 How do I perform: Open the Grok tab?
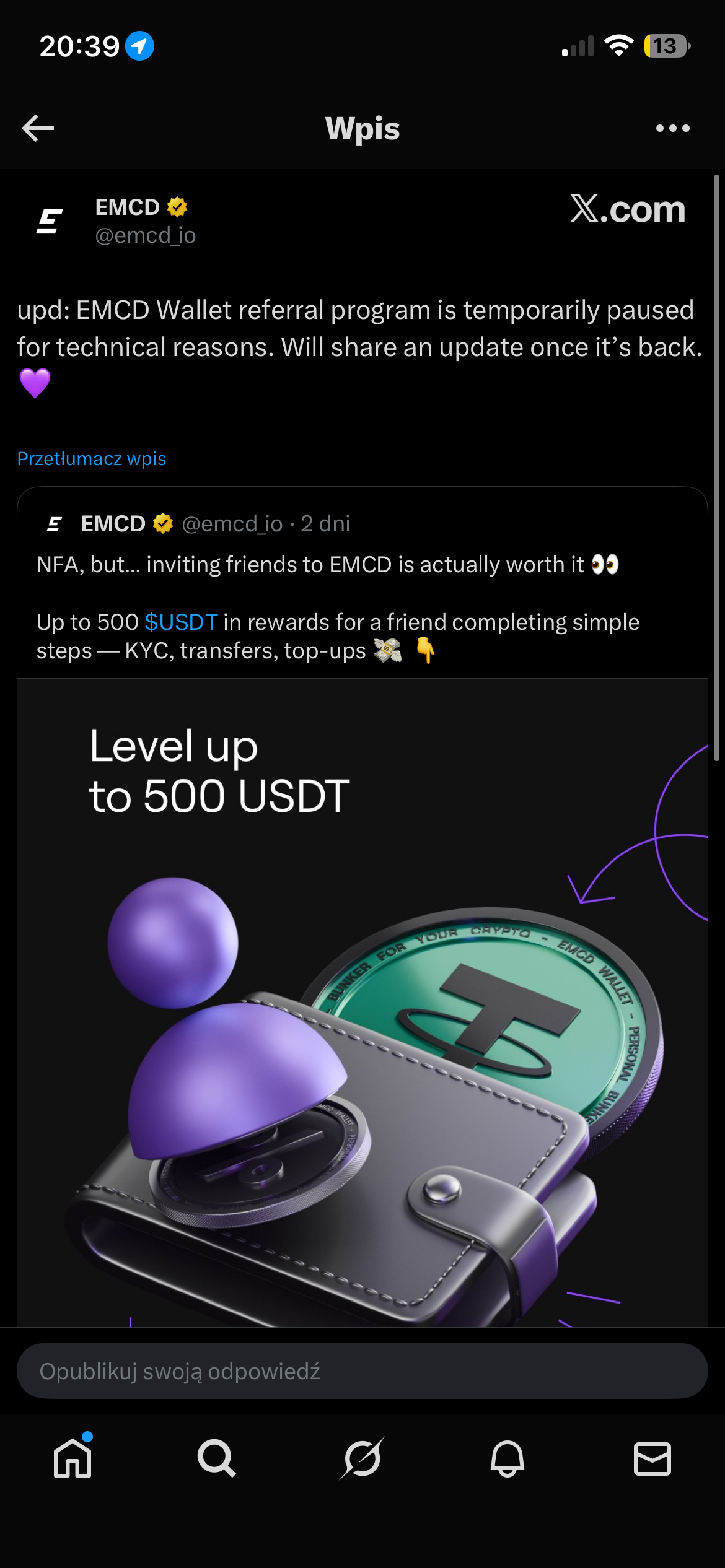(362, 1458)
